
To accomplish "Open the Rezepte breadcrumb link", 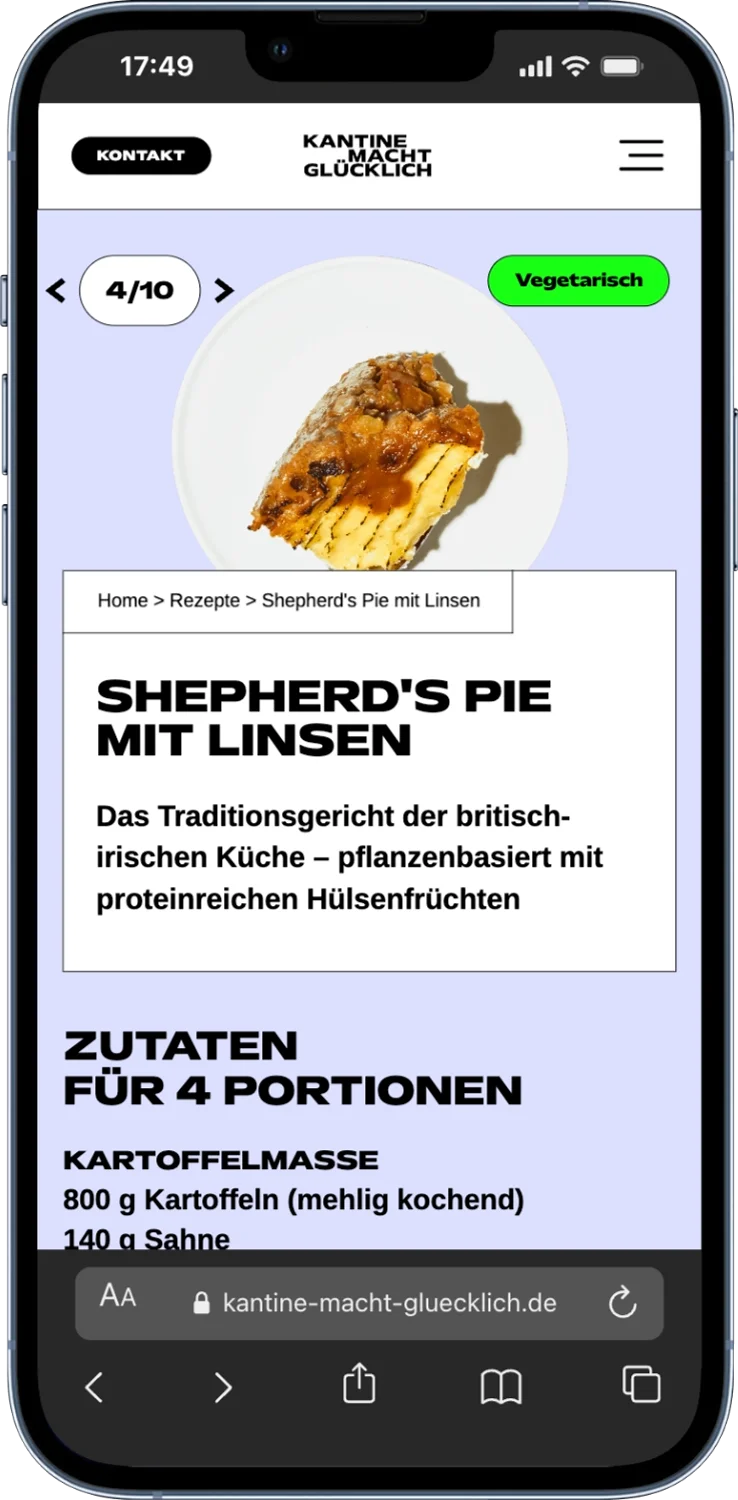I will [204, 601].
